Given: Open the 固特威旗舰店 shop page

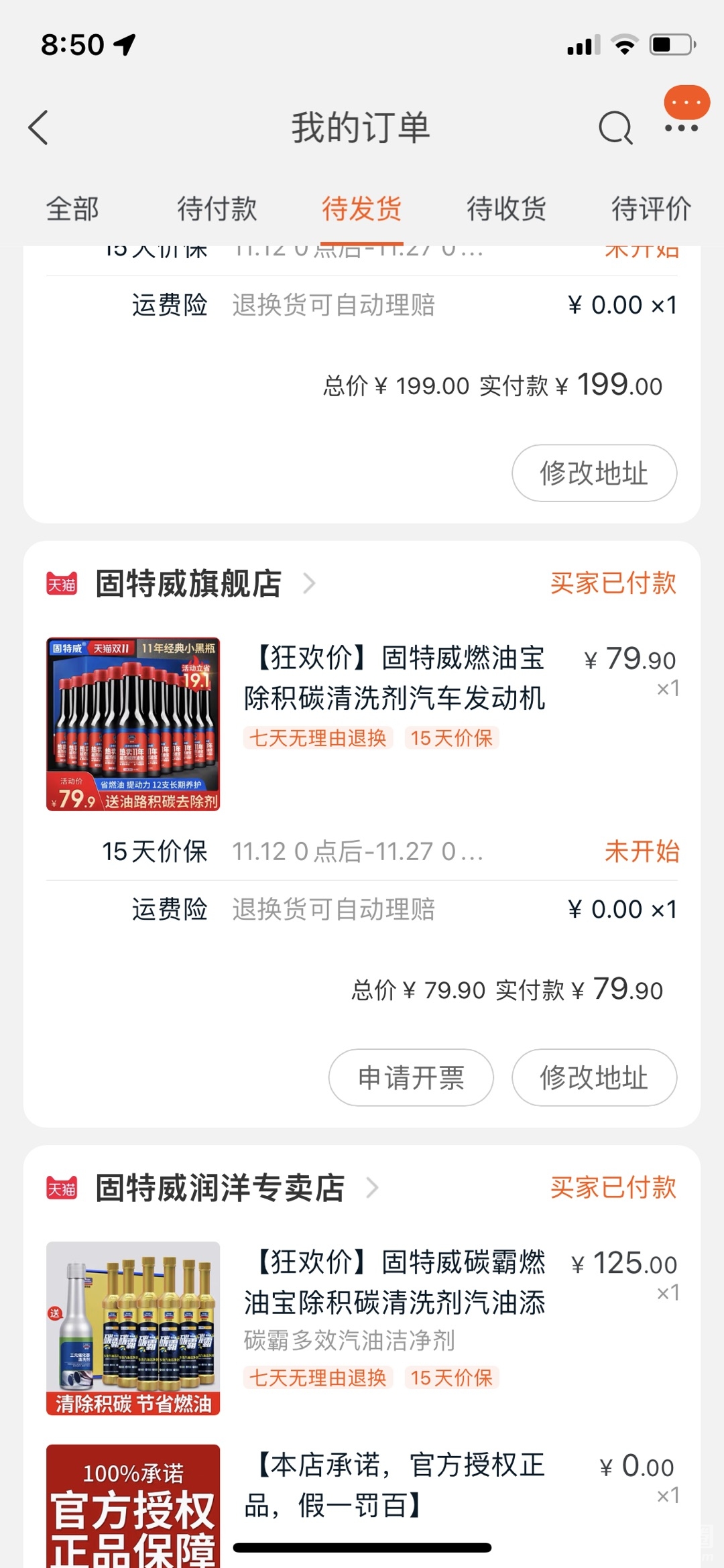Looking at the screenshot, I should click(189, 583).
